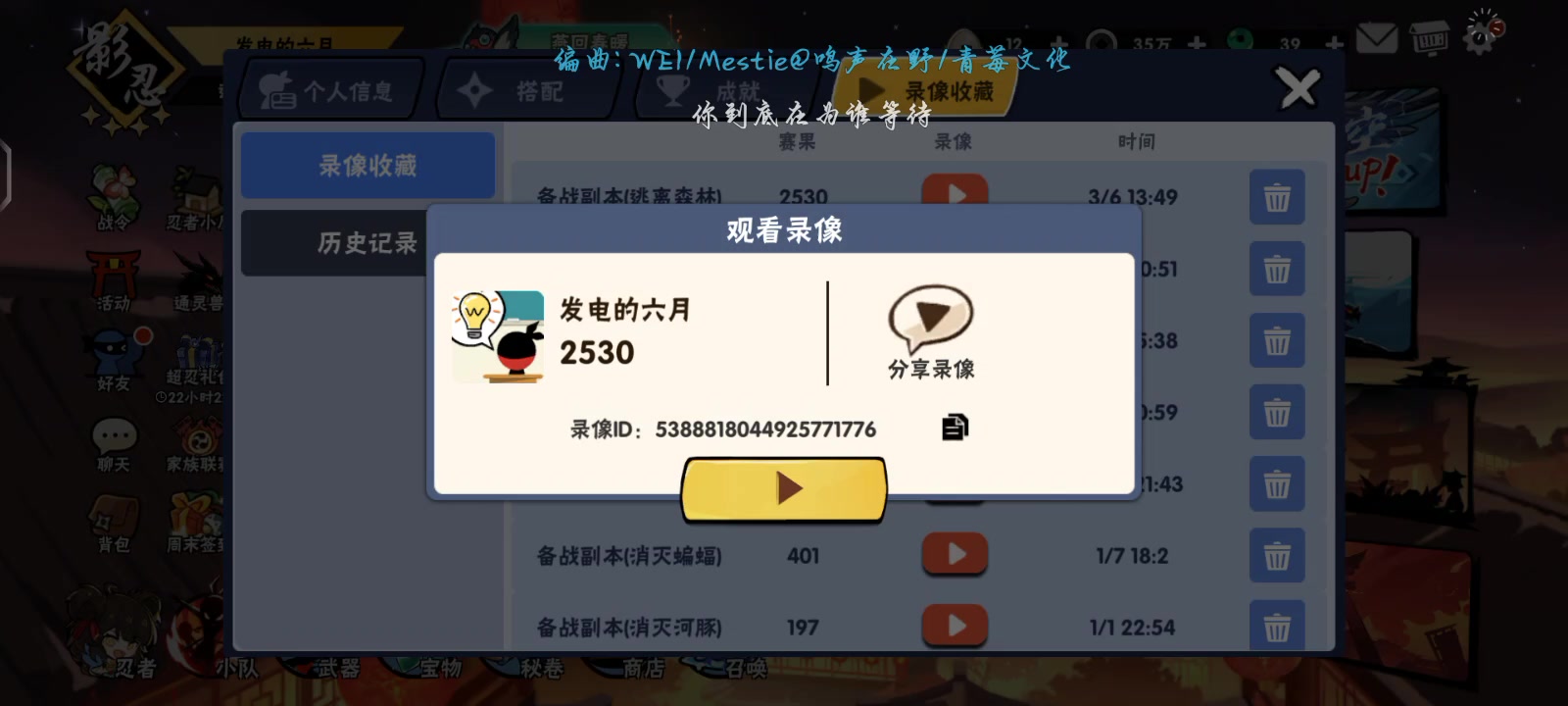1568x706 pixels.
Task: Open the mail envelope icon
Action: pos(1376,39)
